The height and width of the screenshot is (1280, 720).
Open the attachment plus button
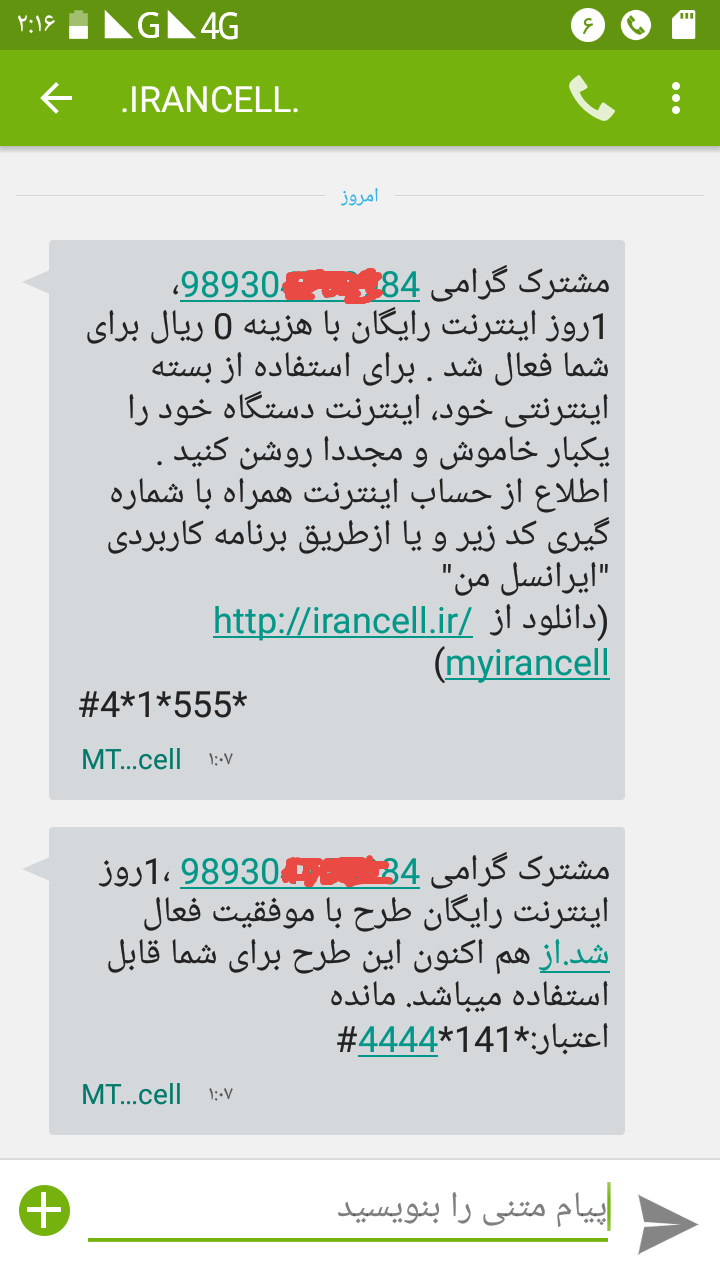44,1211
